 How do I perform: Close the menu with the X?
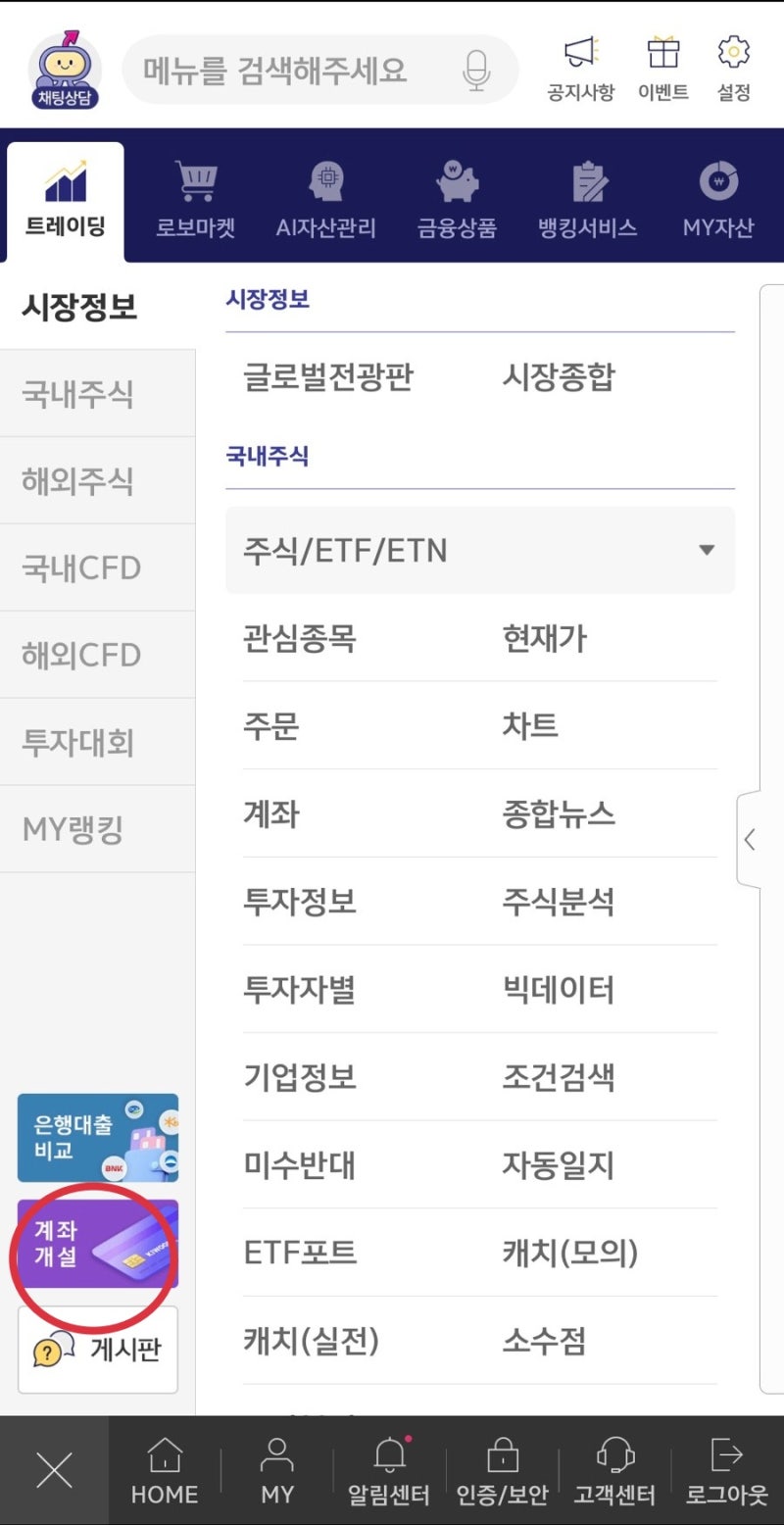54,1470
